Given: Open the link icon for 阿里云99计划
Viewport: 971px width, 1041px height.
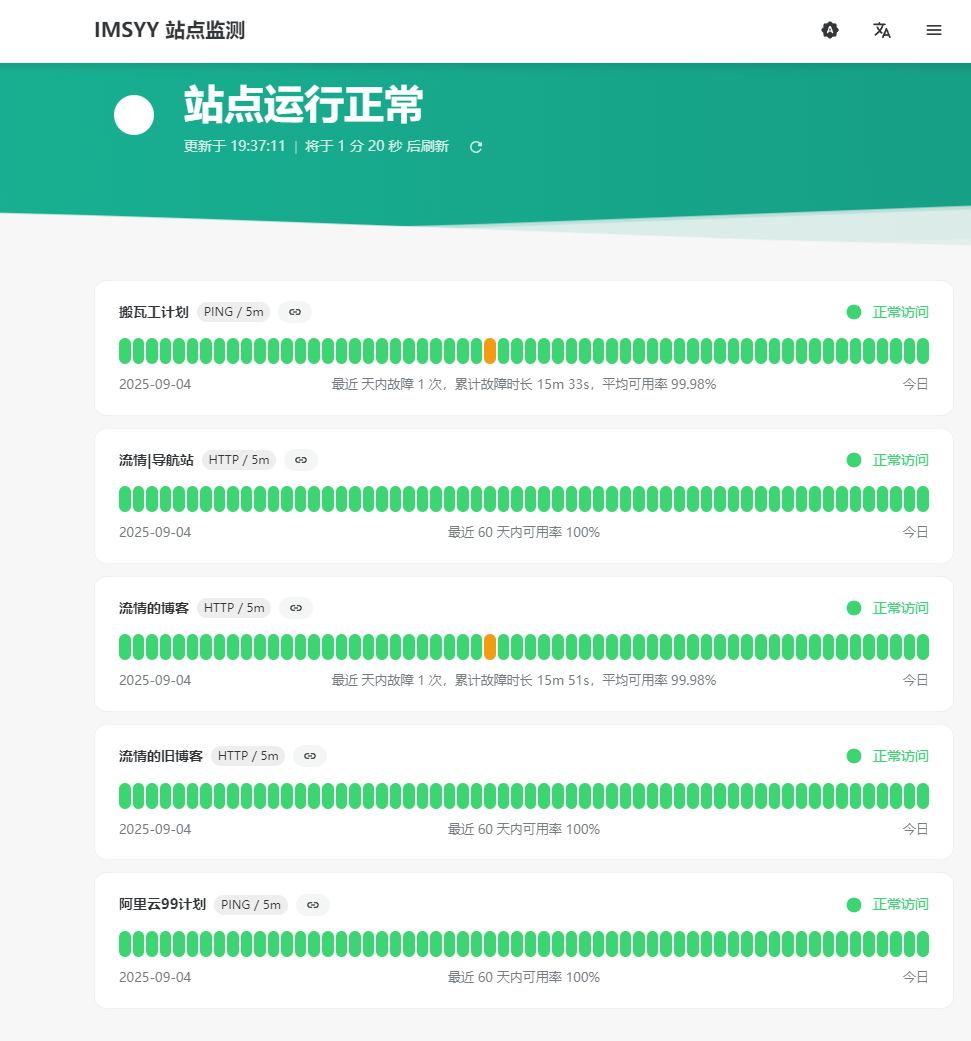Looking at the screenshot, I should point(313,905).
